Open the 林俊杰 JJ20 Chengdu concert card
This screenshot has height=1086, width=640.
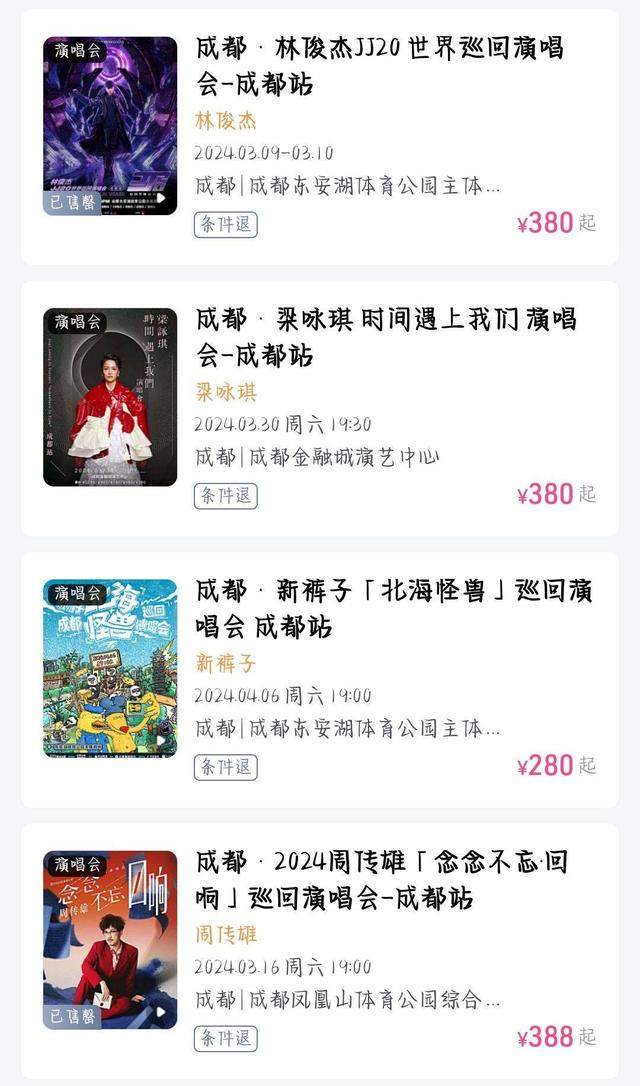pyautogui.click(x=378, y=66)
